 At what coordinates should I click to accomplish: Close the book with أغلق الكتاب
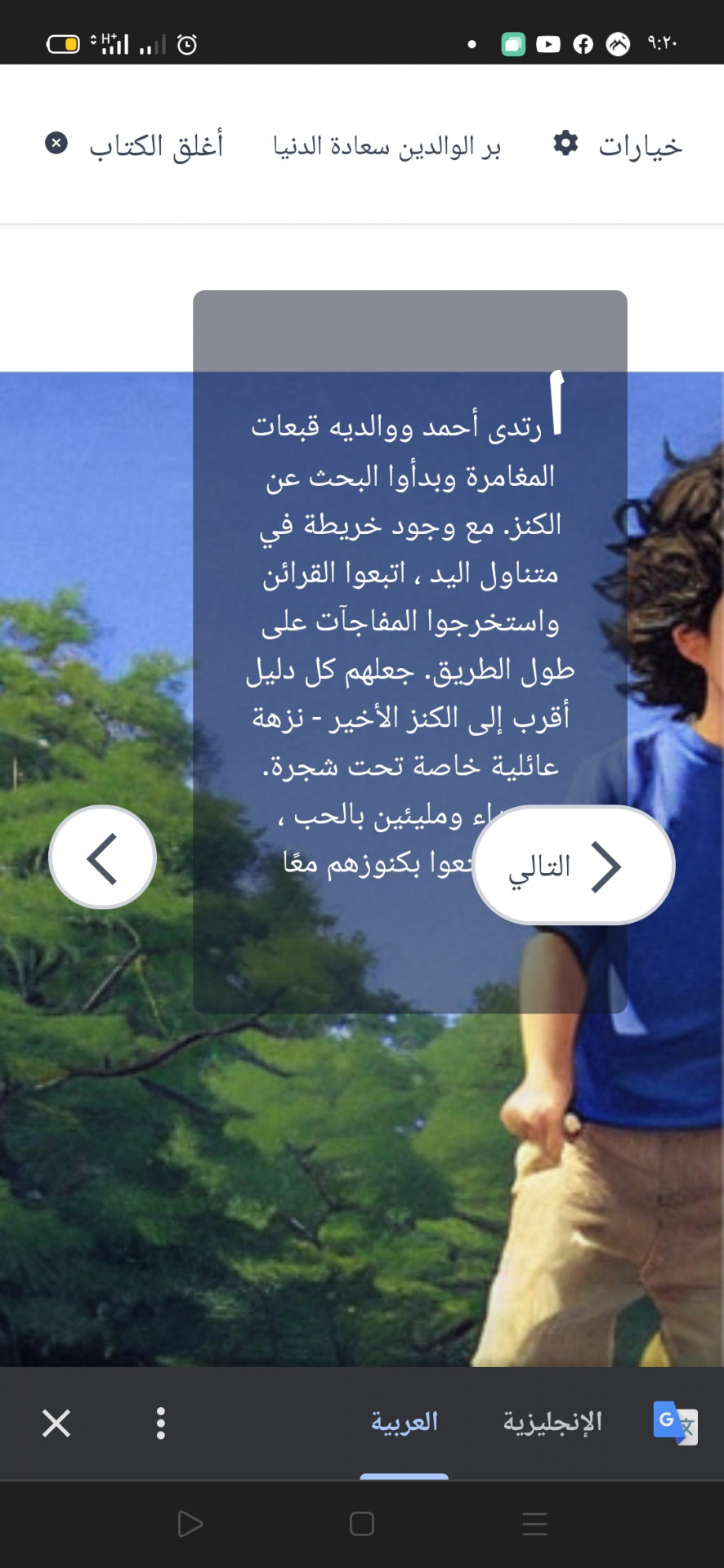click(135, 145)
